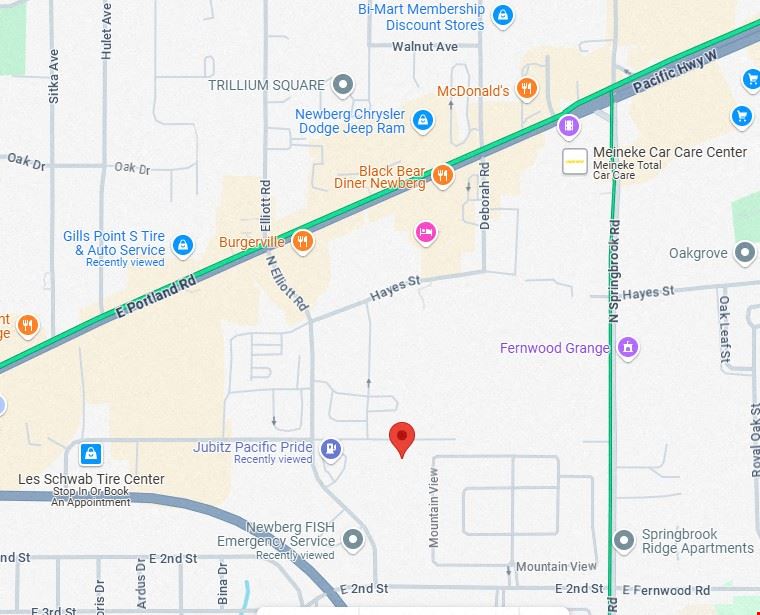Open Les Schwab Tire Center marker
This screenshot has width=760, height=615.
91,454
